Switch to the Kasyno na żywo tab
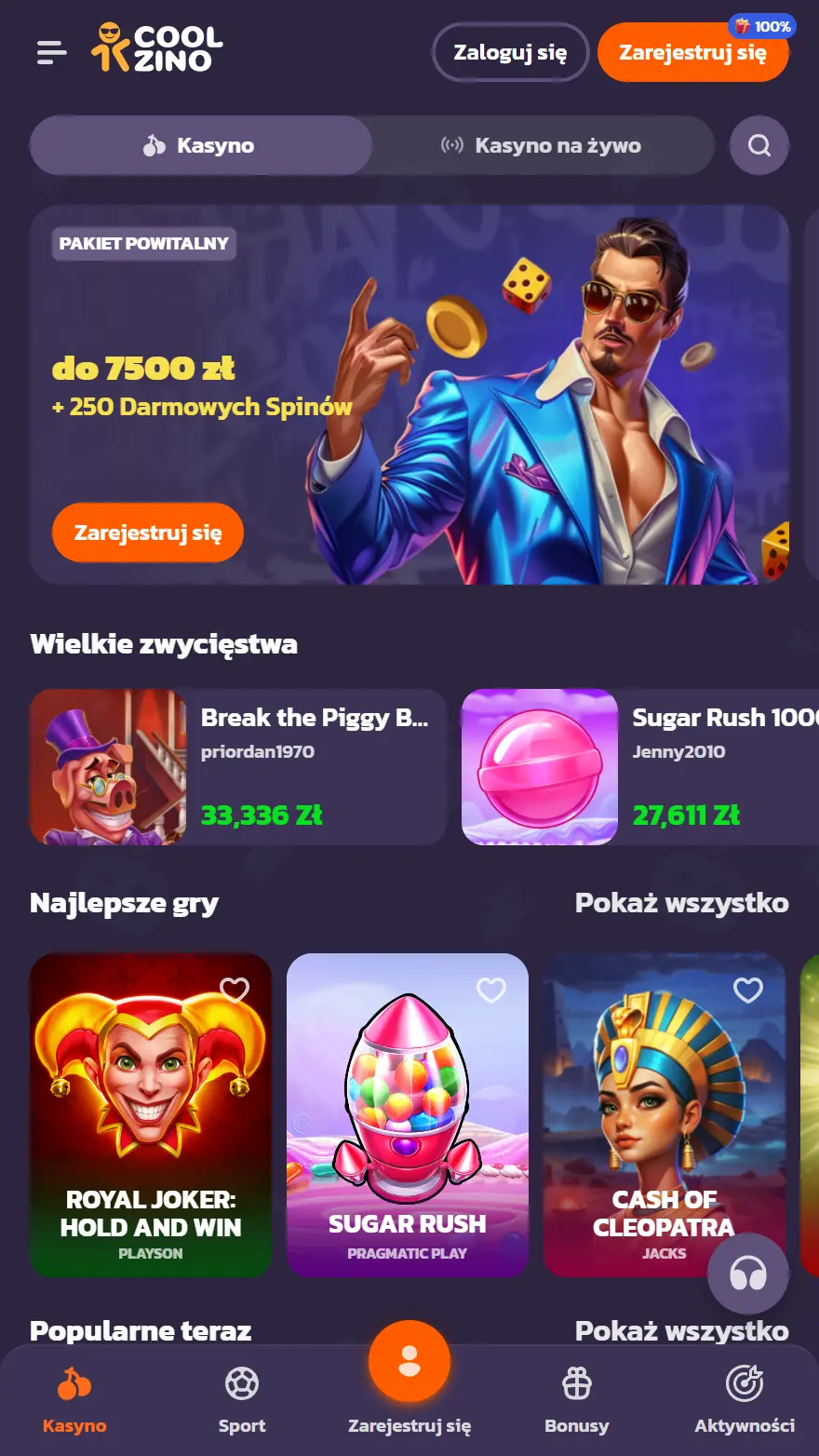This screenshot has height=1456, width=819. coord(543,145)
